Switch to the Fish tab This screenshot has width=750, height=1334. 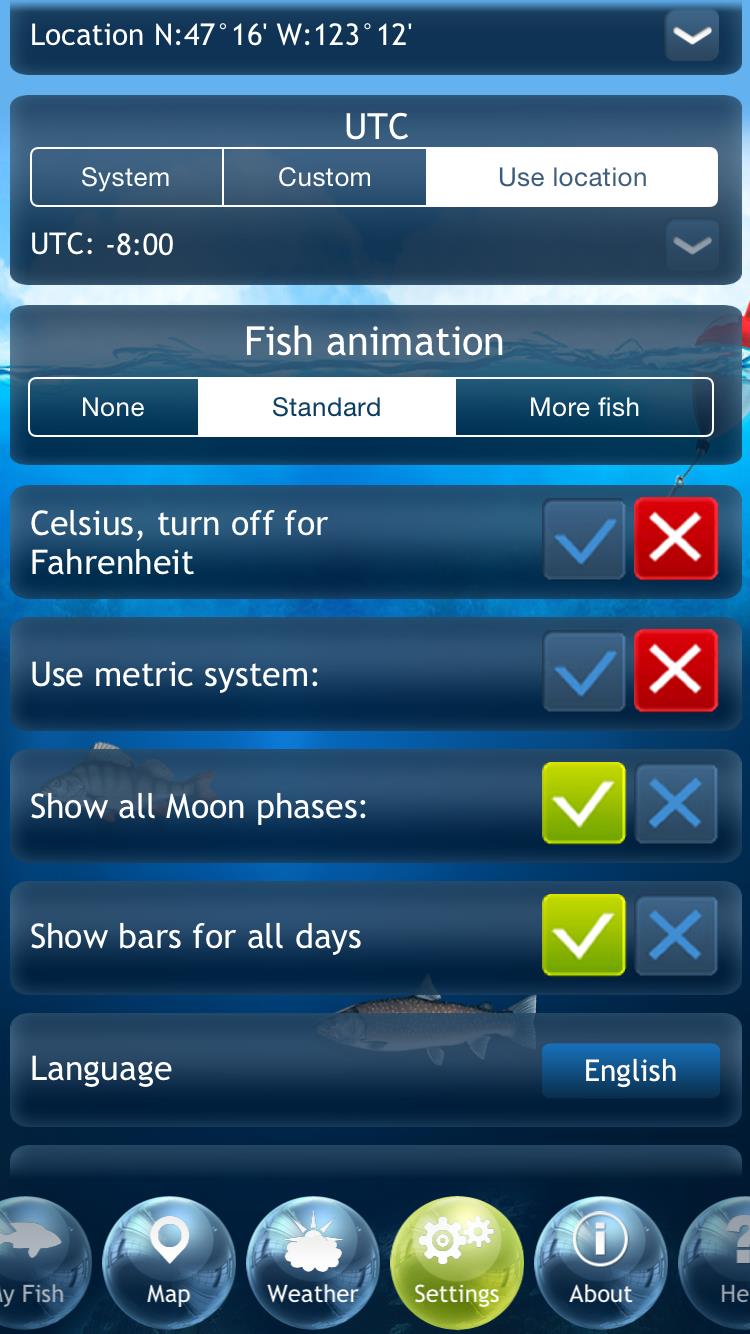pyautogui.click(x=40, y=1262)
